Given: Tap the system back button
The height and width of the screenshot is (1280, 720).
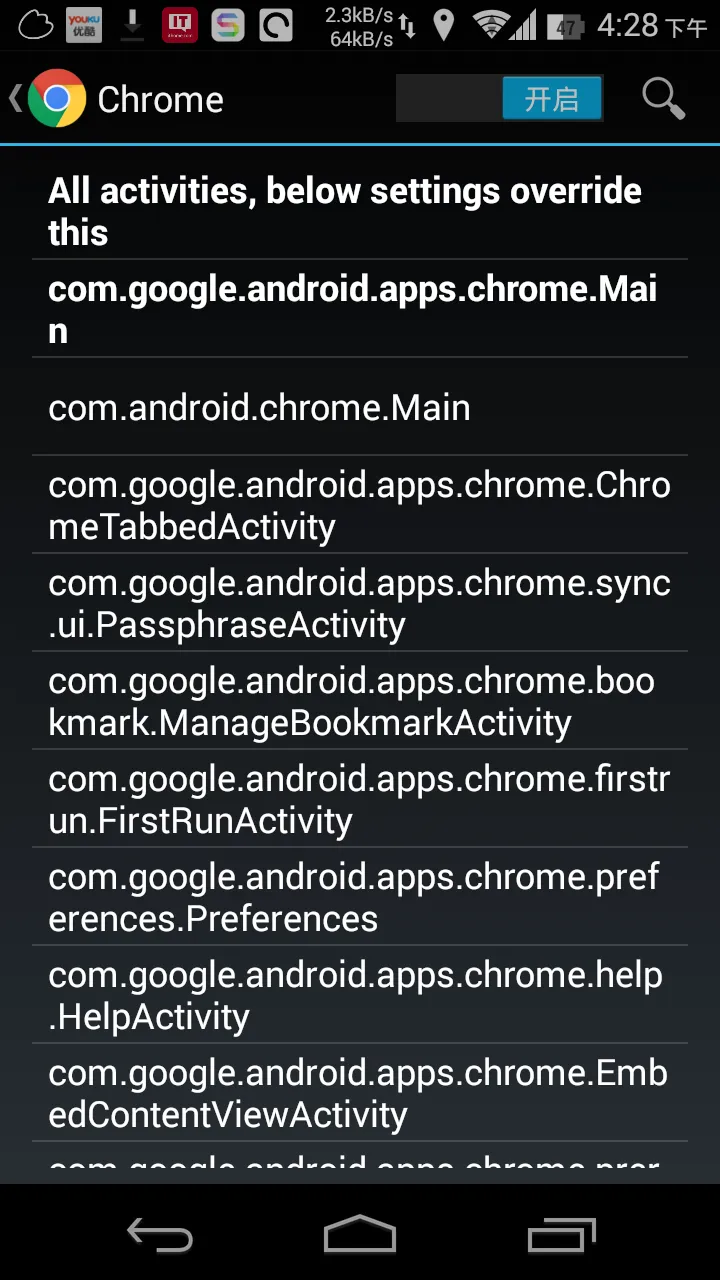Looking at the screenshot, I should point(160,1236).
